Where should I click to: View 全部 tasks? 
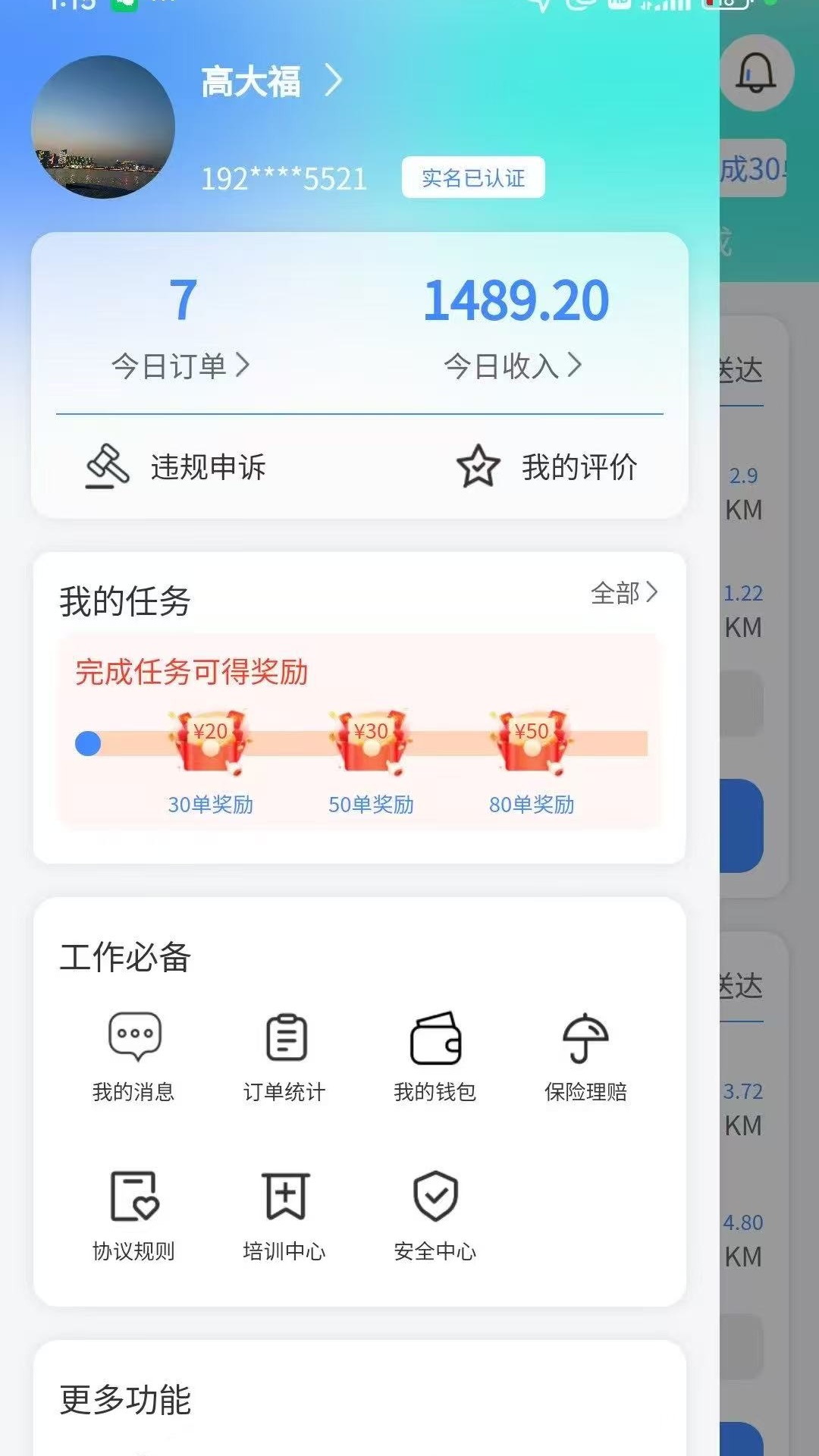click(623, 593)
